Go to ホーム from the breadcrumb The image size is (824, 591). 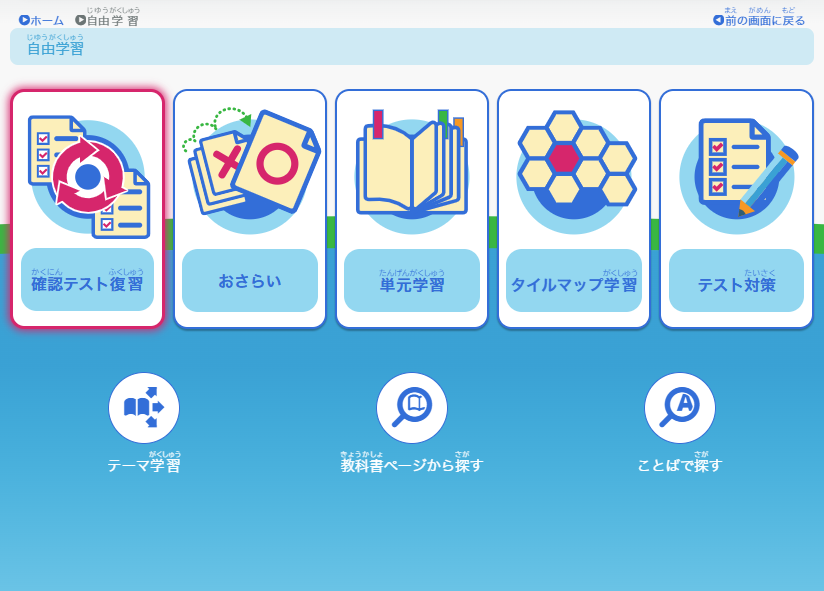pos(41,20)
